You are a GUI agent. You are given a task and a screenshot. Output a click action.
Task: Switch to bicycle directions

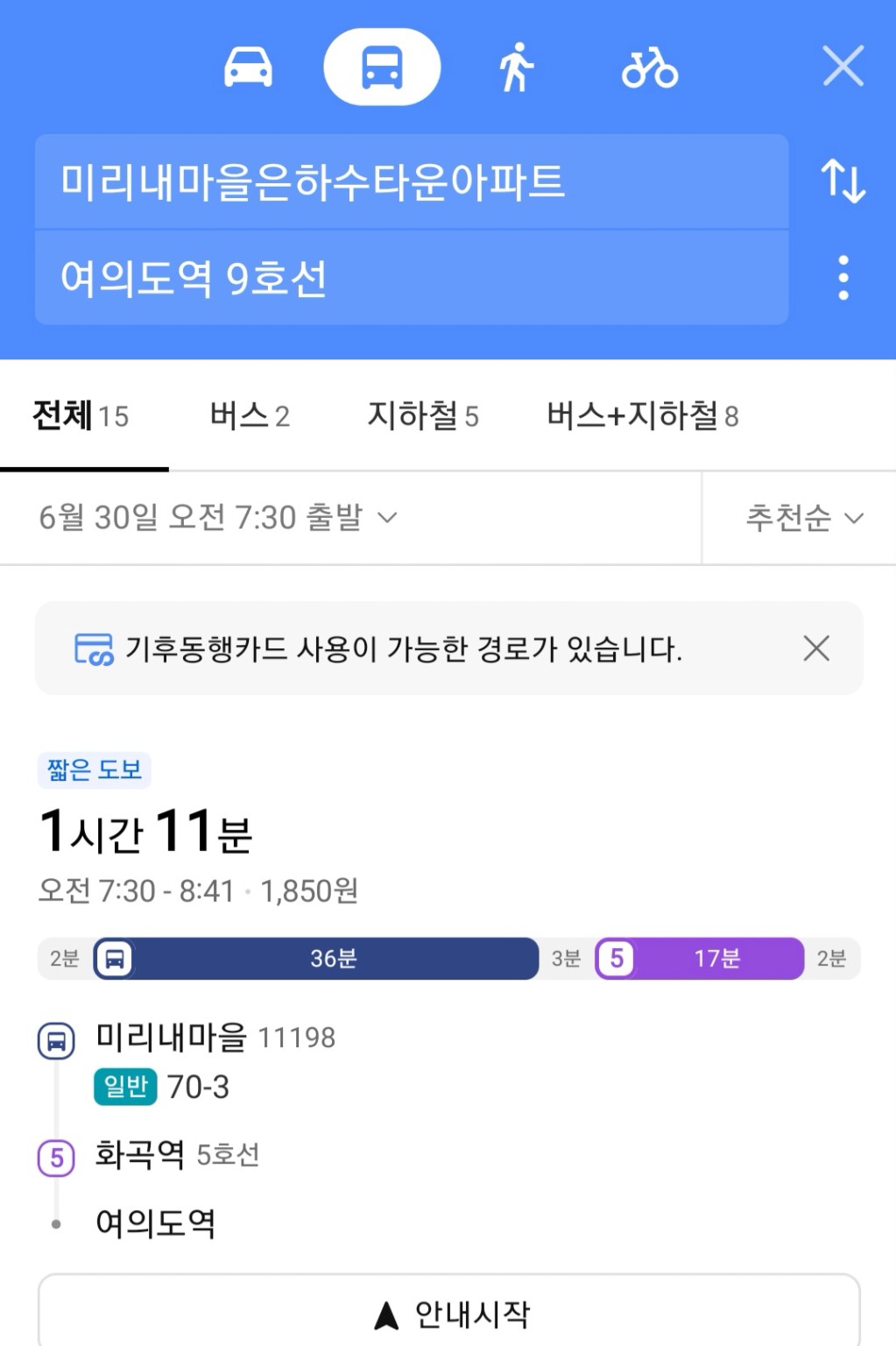pos(650,67)
